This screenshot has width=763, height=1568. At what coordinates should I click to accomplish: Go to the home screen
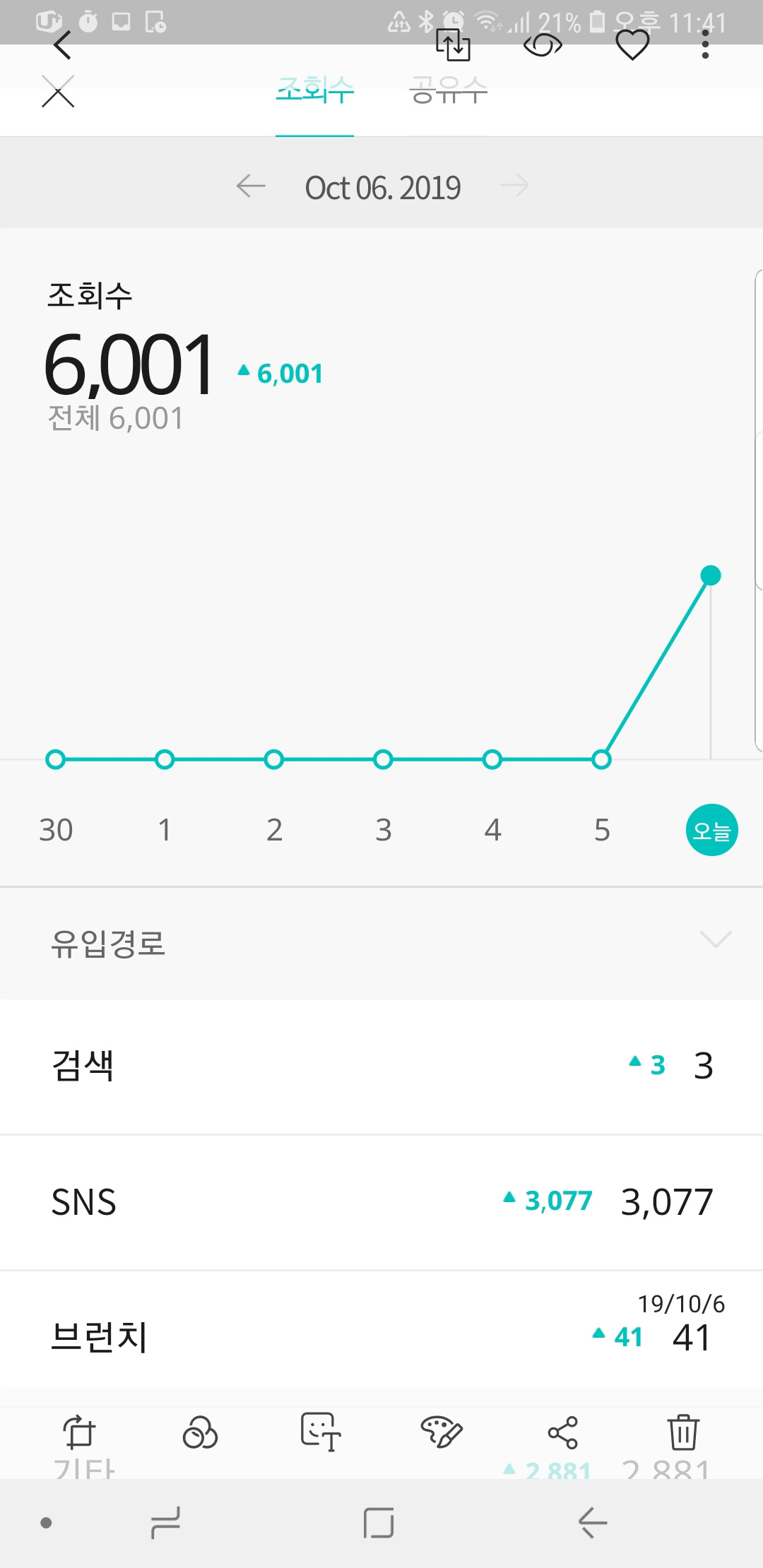point(379,1522)
